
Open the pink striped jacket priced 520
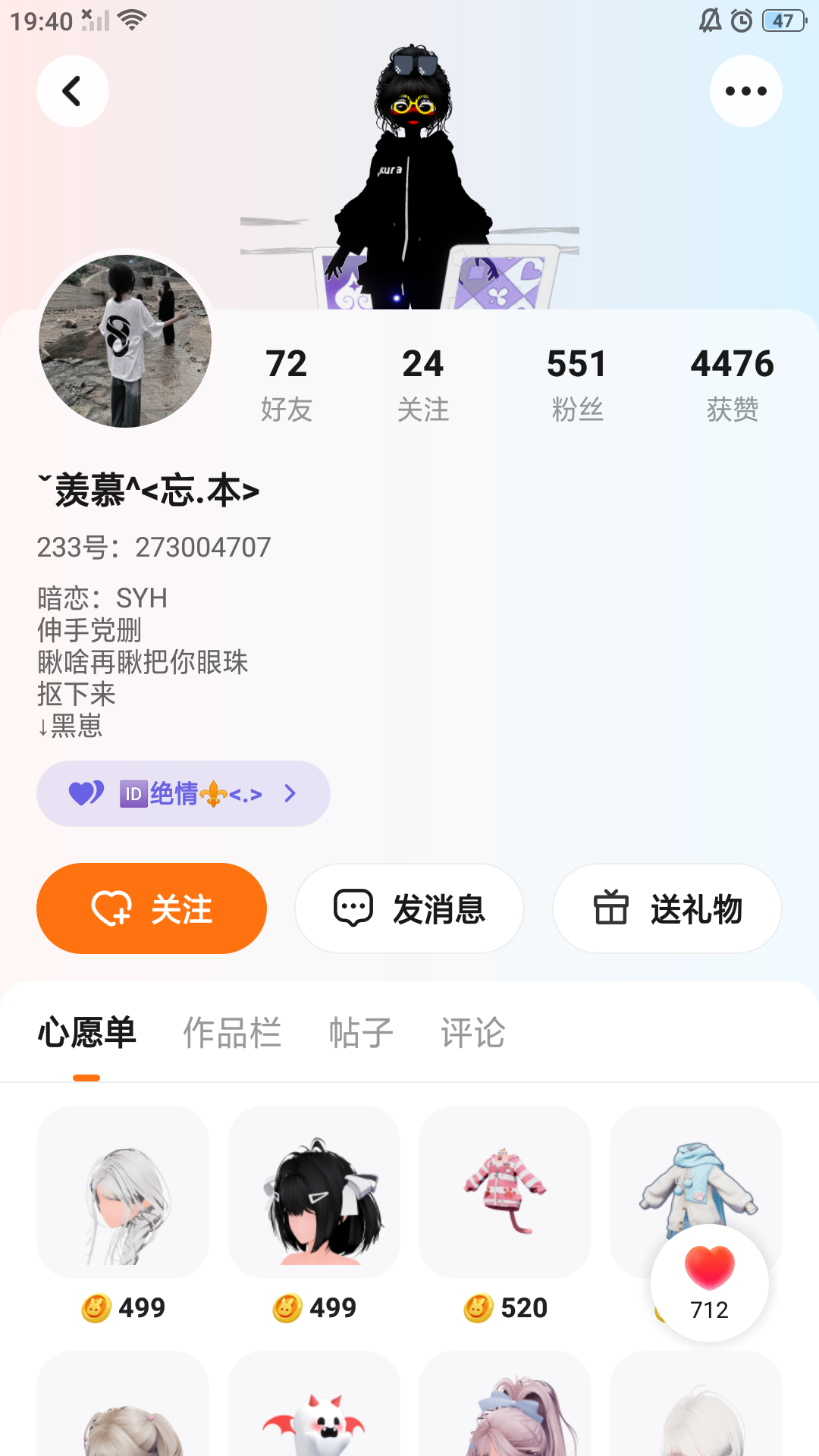[505, 1191]
